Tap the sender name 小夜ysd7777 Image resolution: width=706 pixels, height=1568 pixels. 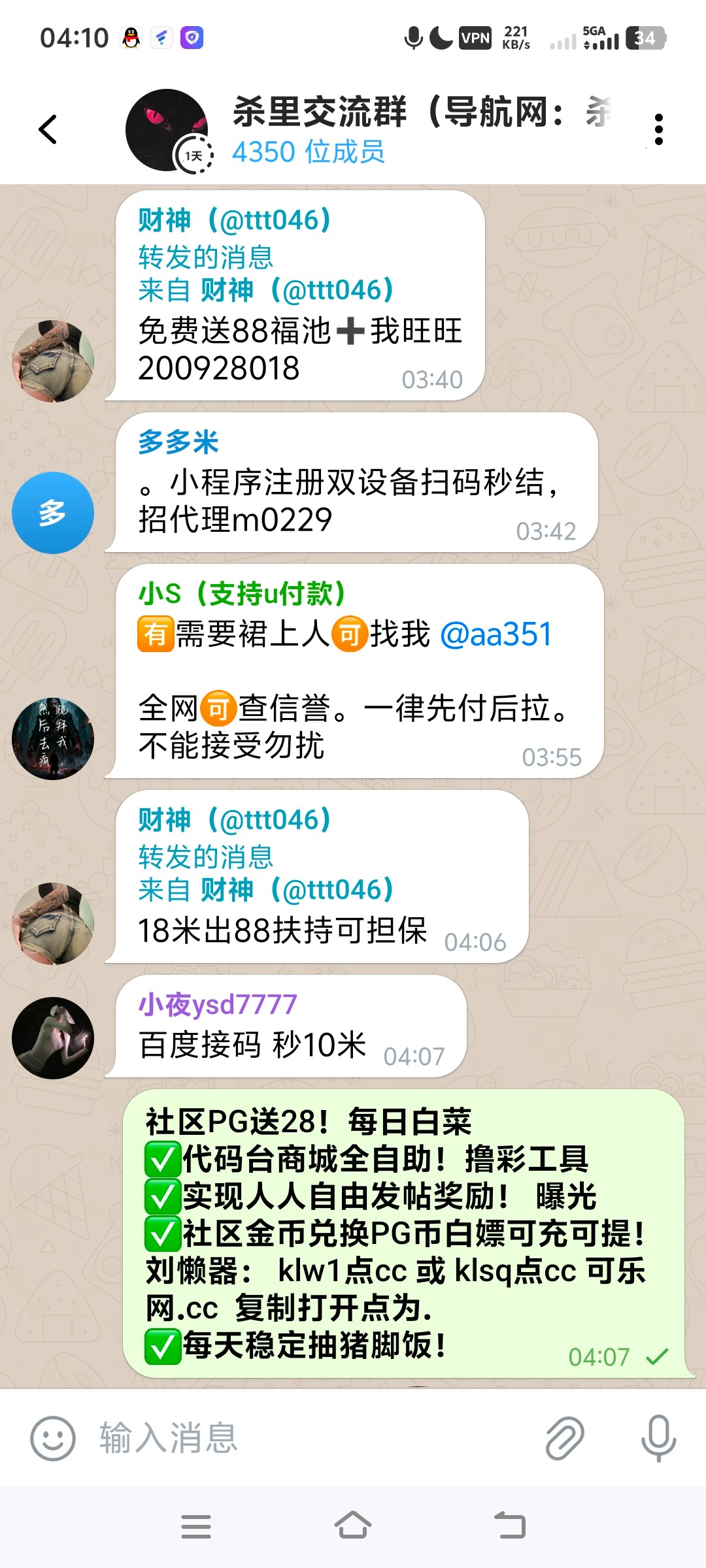click(218, 1004)
